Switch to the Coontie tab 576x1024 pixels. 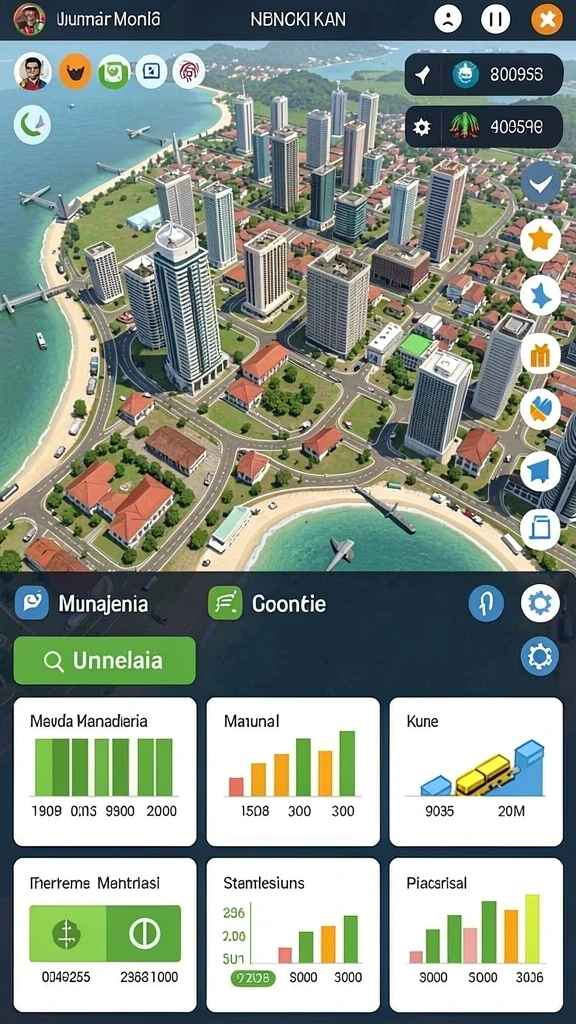(266, 602)
